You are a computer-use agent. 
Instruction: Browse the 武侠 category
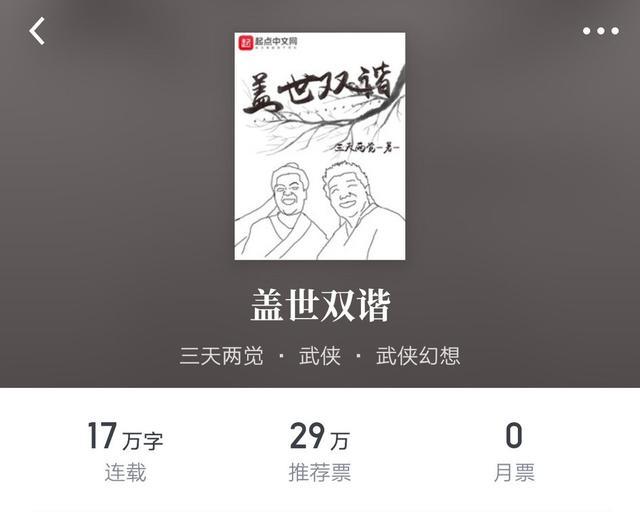tap(320, 355)
